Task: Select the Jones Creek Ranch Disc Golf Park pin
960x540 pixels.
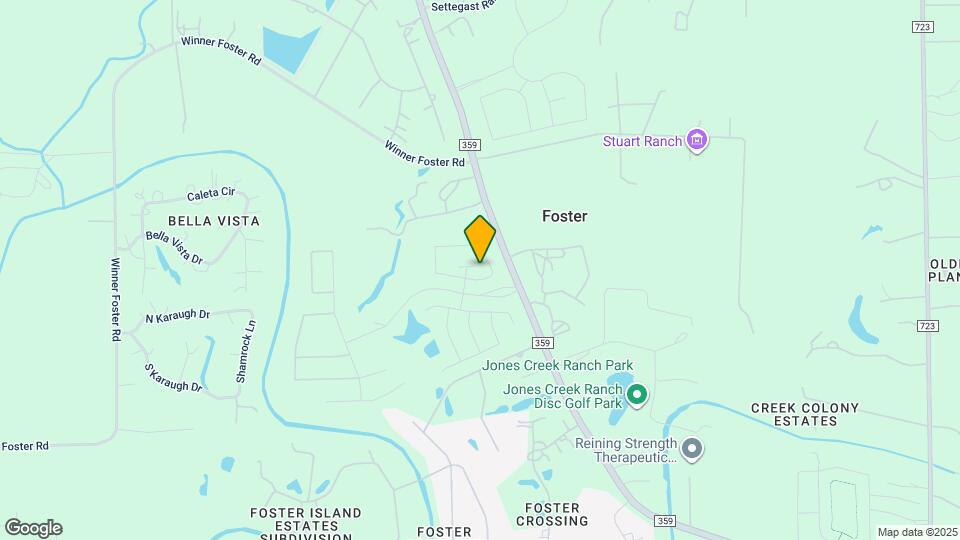Action: [637, 396]
